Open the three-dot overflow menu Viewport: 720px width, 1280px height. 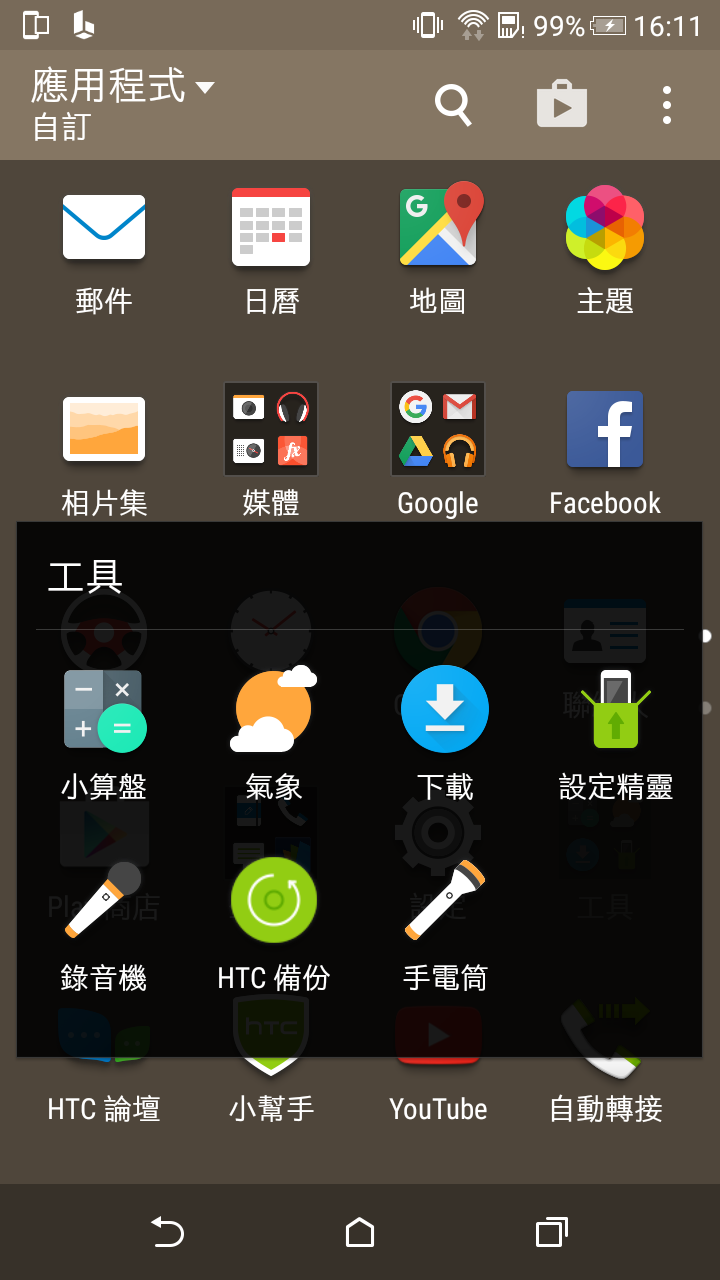[x=666, y=104]
